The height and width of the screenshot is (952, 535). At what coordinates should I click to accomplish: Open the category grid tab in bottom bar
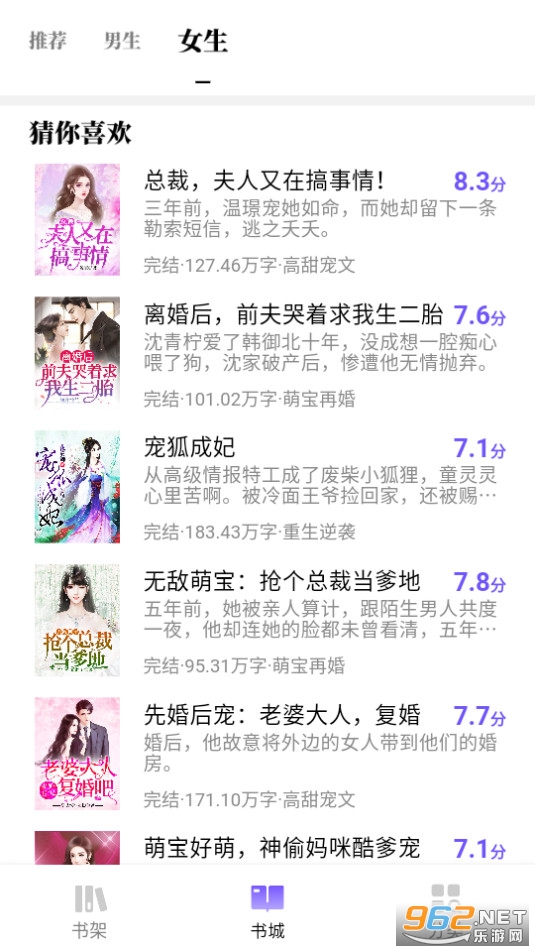(446, 911)
